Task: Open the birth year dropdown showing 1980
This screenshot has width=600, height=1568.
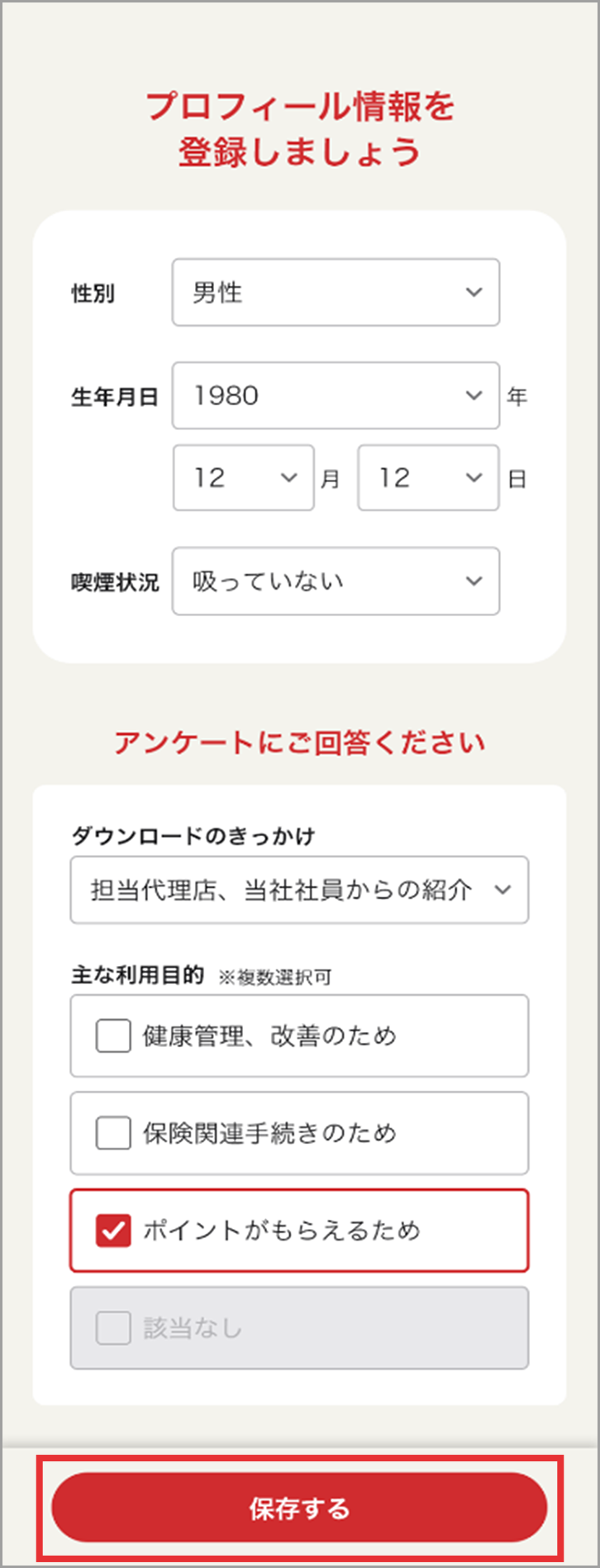Action: click(335, 395)
